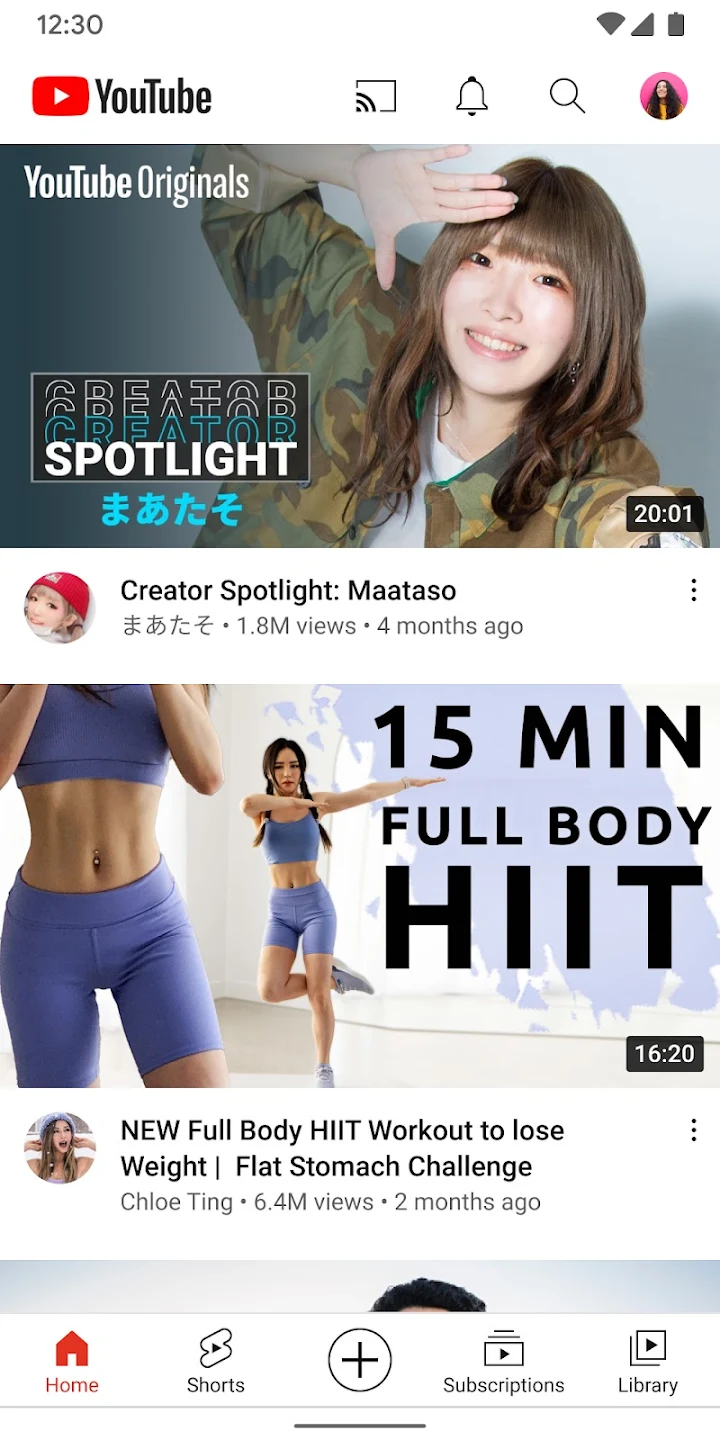
Task: Open Chloe Ting's channel avatar
Action: point(60,1148)
